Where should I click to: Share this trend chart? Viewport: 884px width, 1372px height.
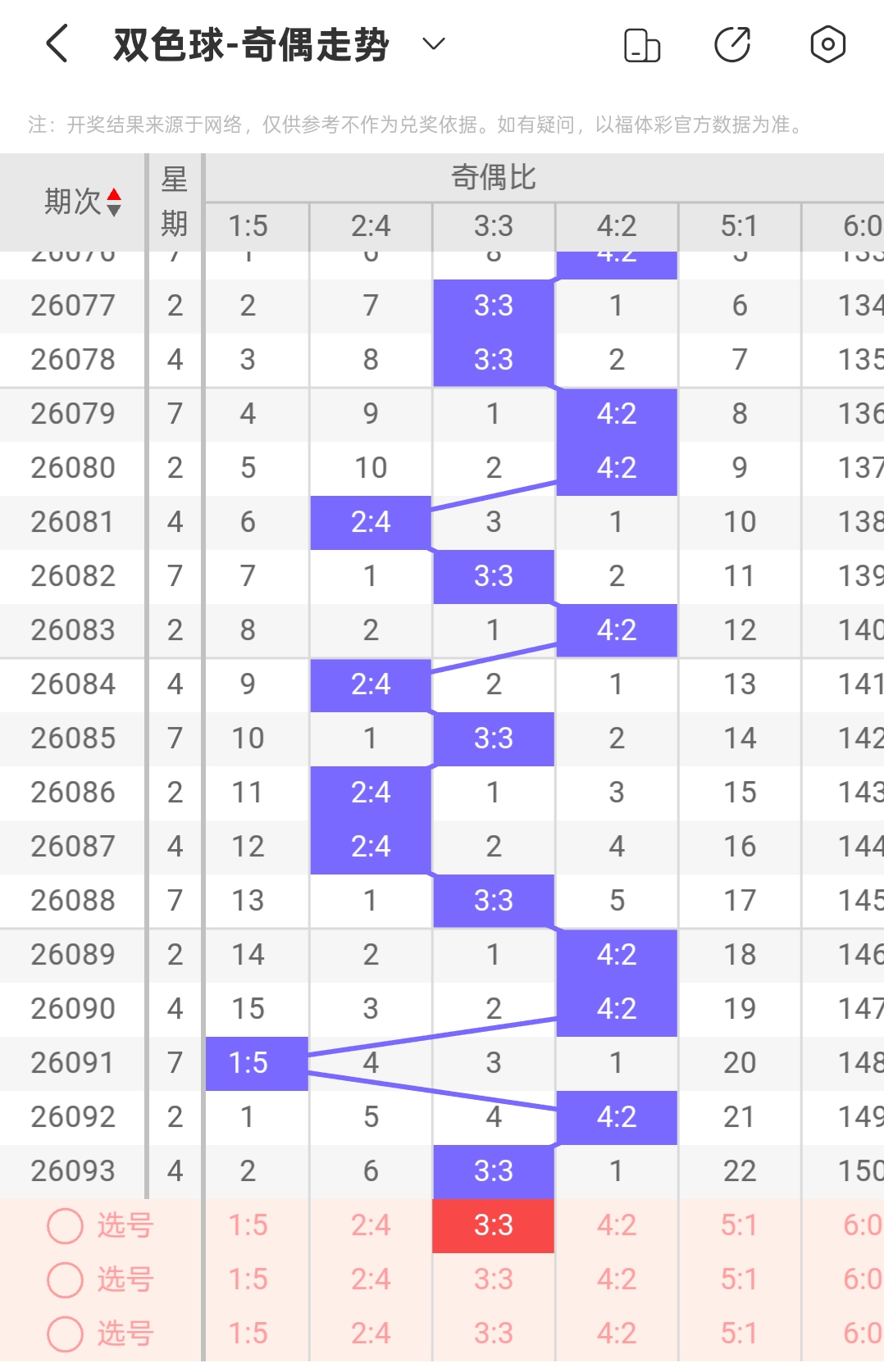pos(732,44)
